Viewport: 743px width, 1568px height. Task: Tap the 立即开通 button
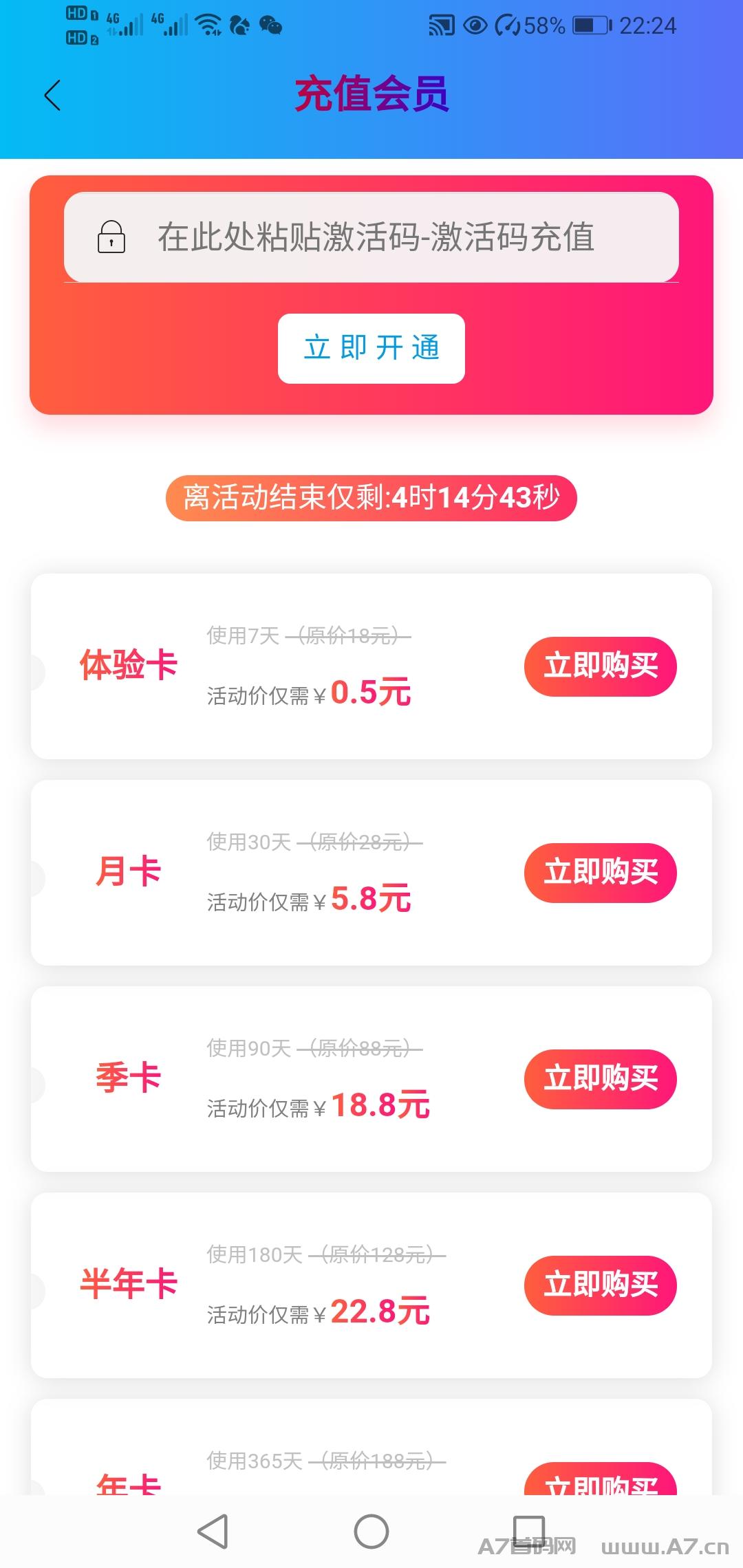pyautogui.click(x=371, y=348)
